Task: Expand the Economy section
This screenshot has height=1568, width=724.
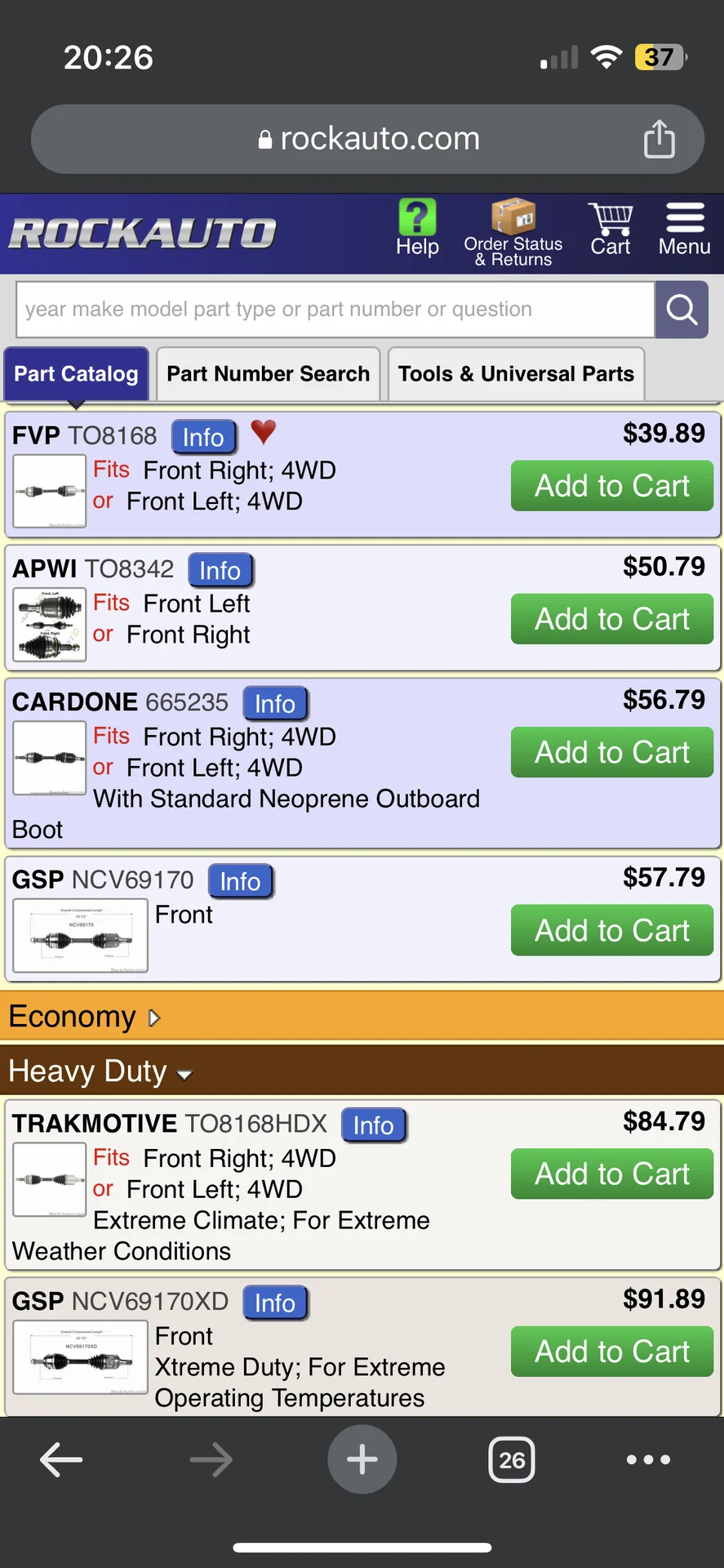Action: coord(85,1017)
